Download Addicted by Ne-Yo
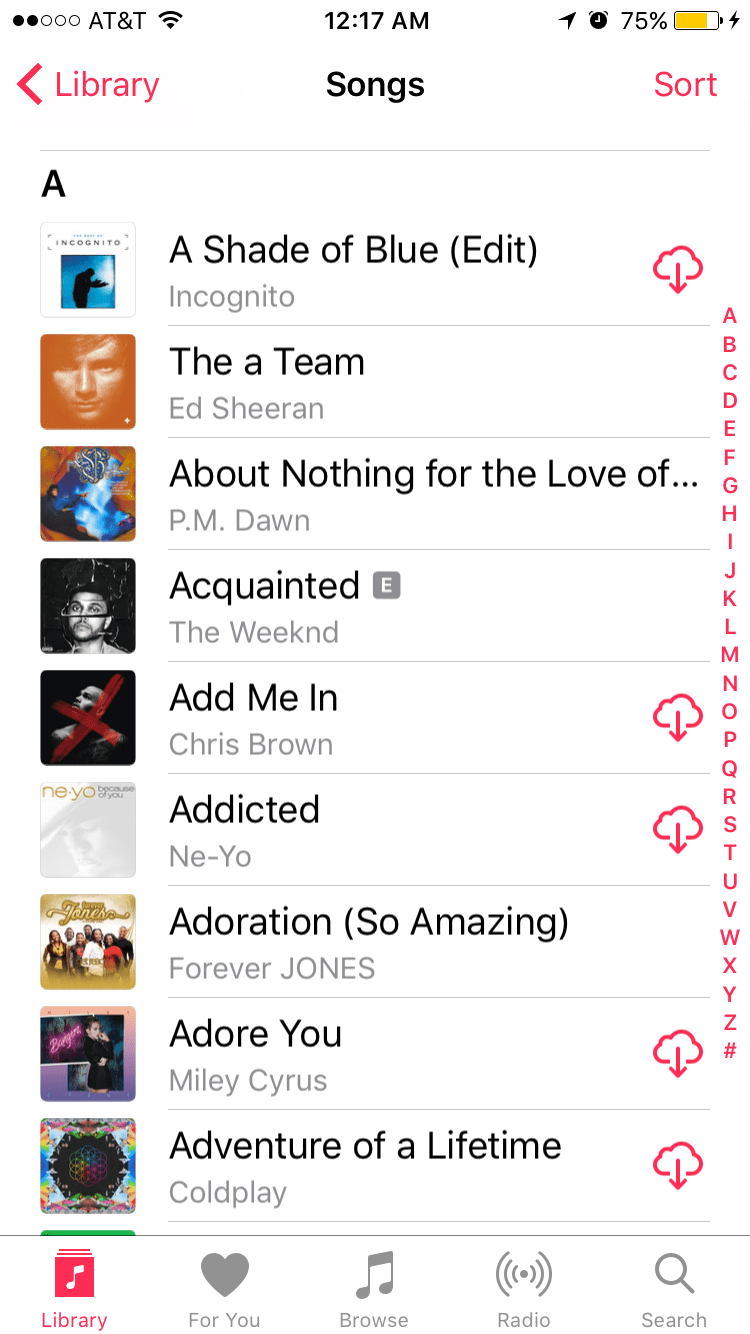This screenshot has width=750, height=1334. (x=677, y=830)
